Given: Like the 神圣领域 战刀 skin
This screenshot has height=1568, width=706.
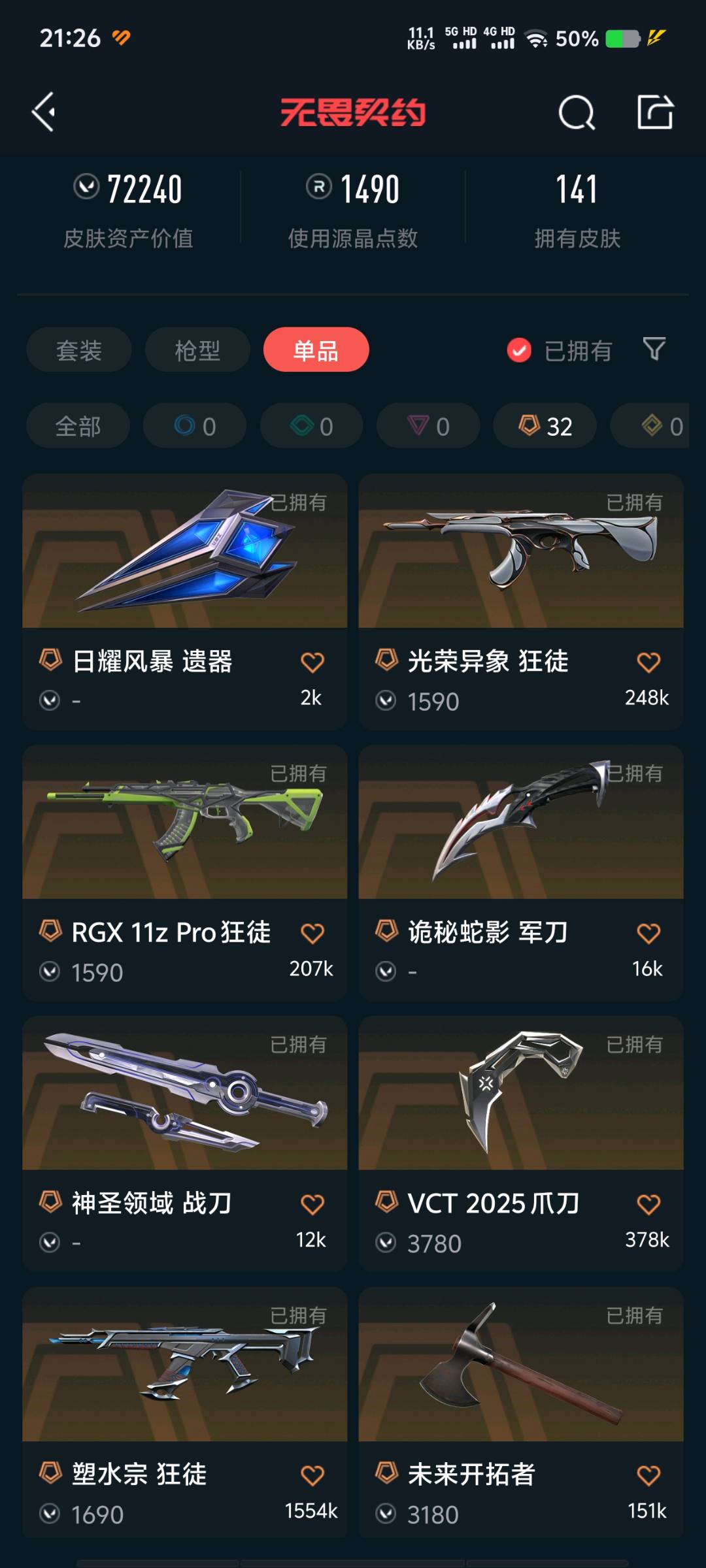Looking at the screenshot, I should pyautogui.click(x=312, y=1204).
